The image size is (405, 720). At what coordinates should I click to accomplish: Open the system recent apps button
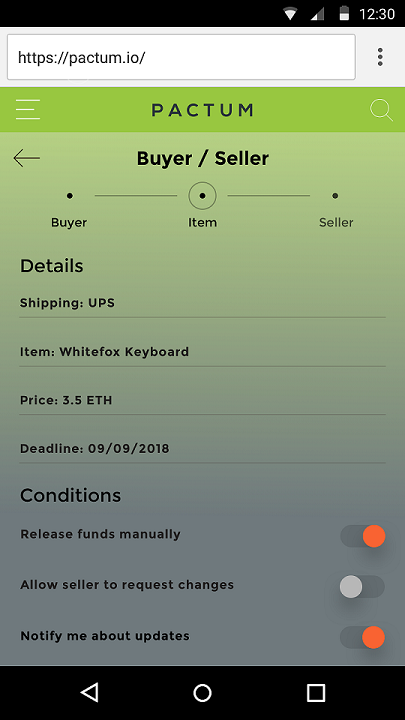(x=316, y=692)
